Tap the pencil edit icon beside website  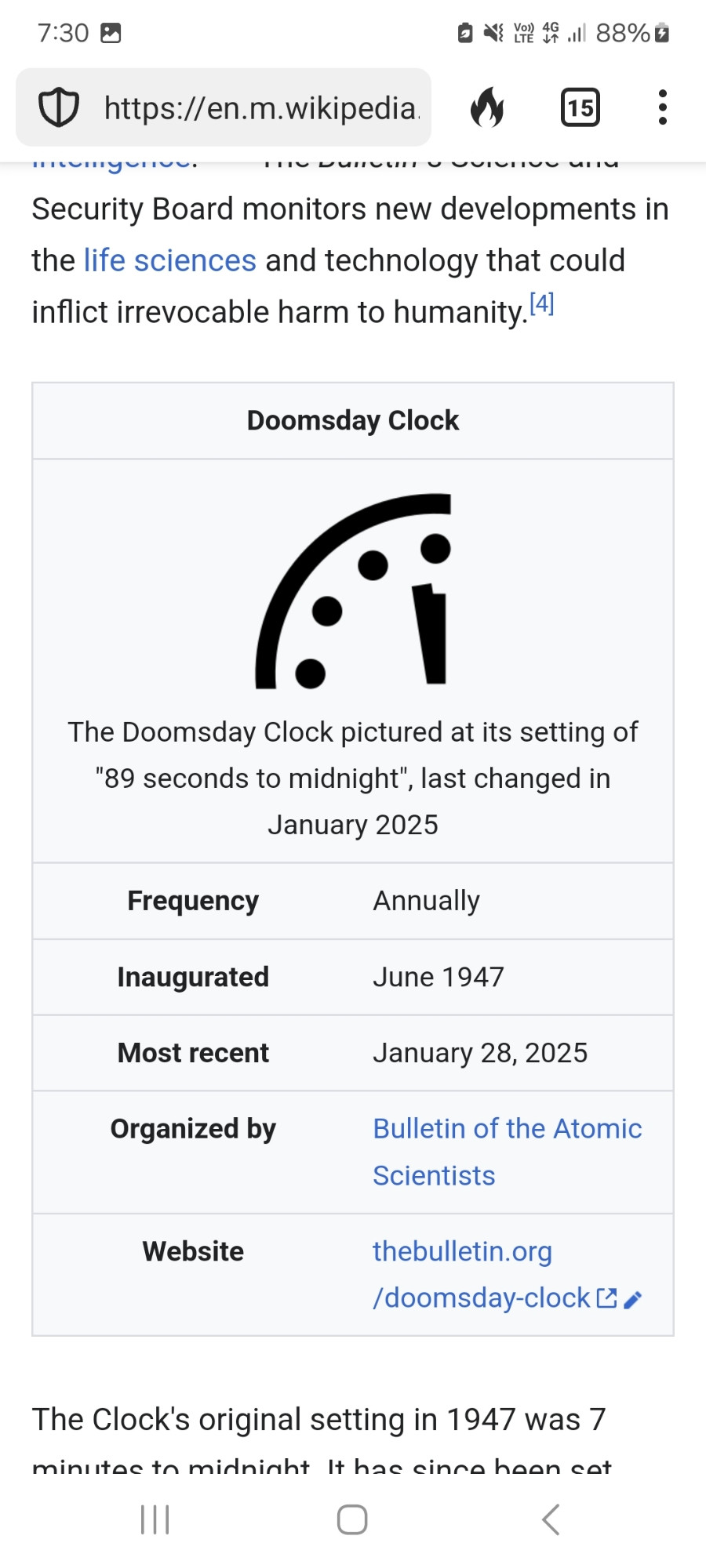(x=633, y=1299)
